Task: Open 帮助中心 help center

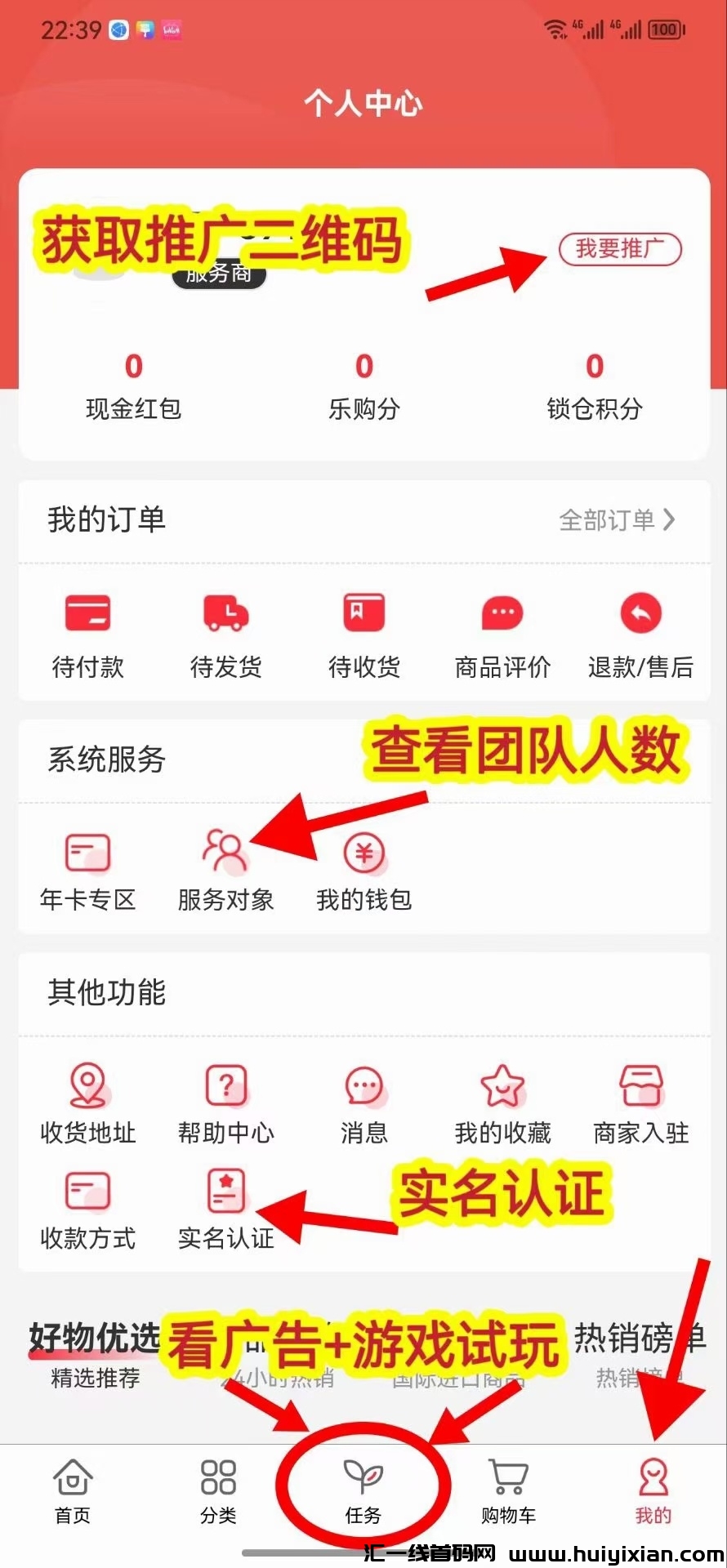Action: tap(226, 1102)
